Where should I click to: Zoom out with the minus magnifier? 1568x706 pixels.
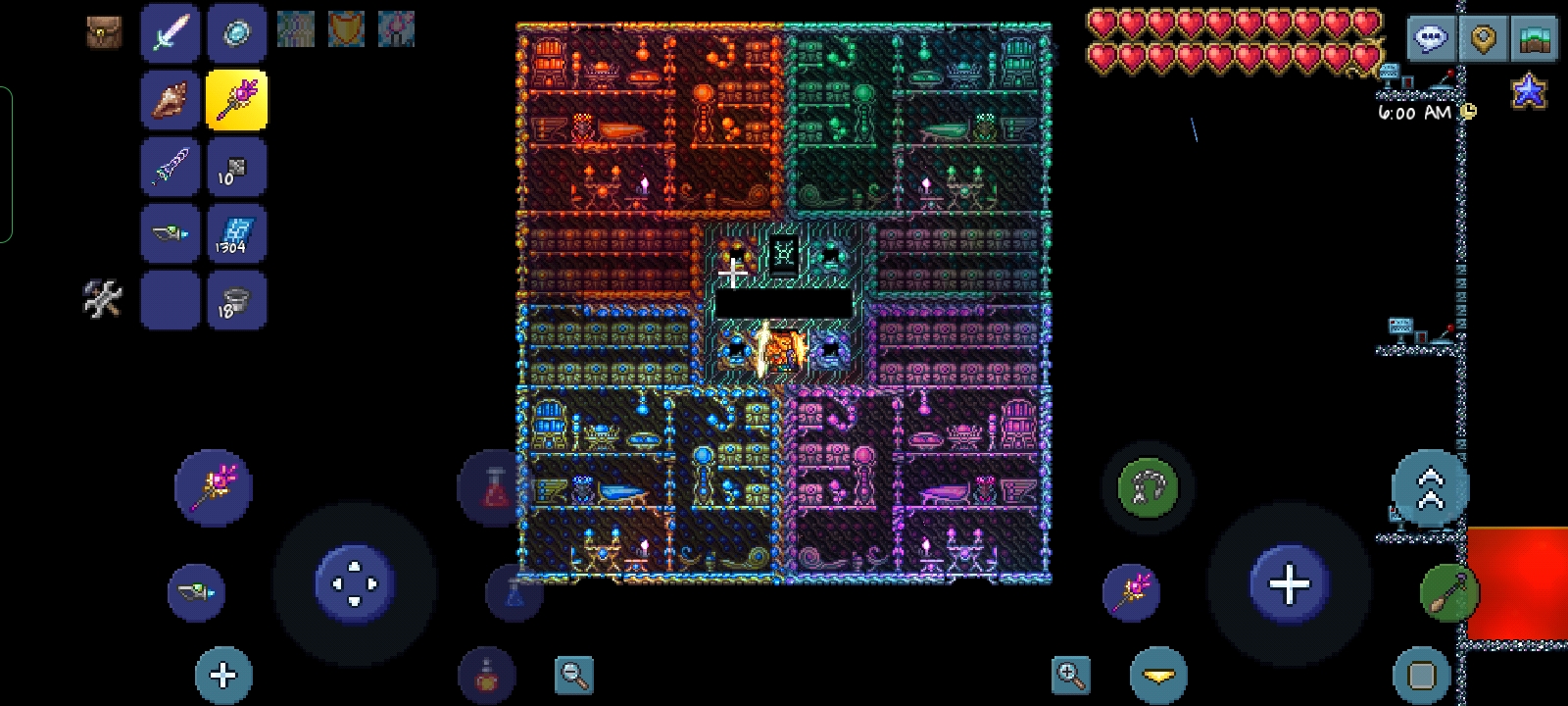pyautogui.click(x=573, y=675)
